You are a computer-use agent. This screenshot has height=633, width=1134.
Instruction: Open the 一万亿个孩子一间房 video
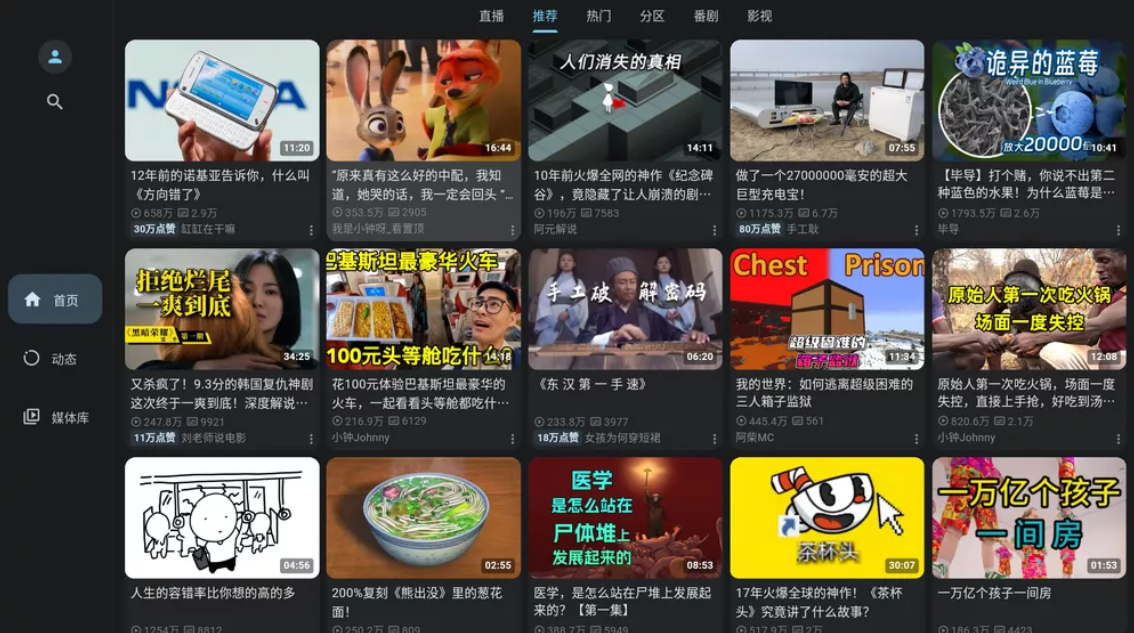pos(1029,518)
